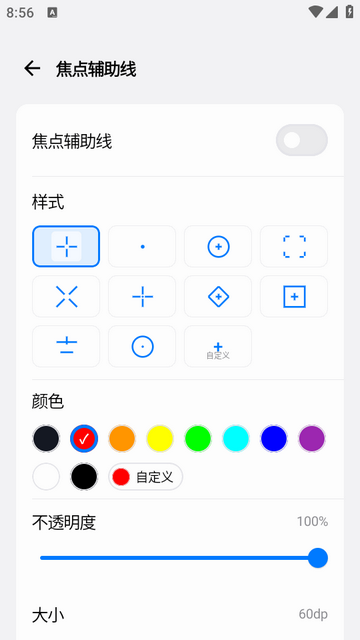Pick the green color swatch
The image size is (360, 640).
click(x=198, y=439)
